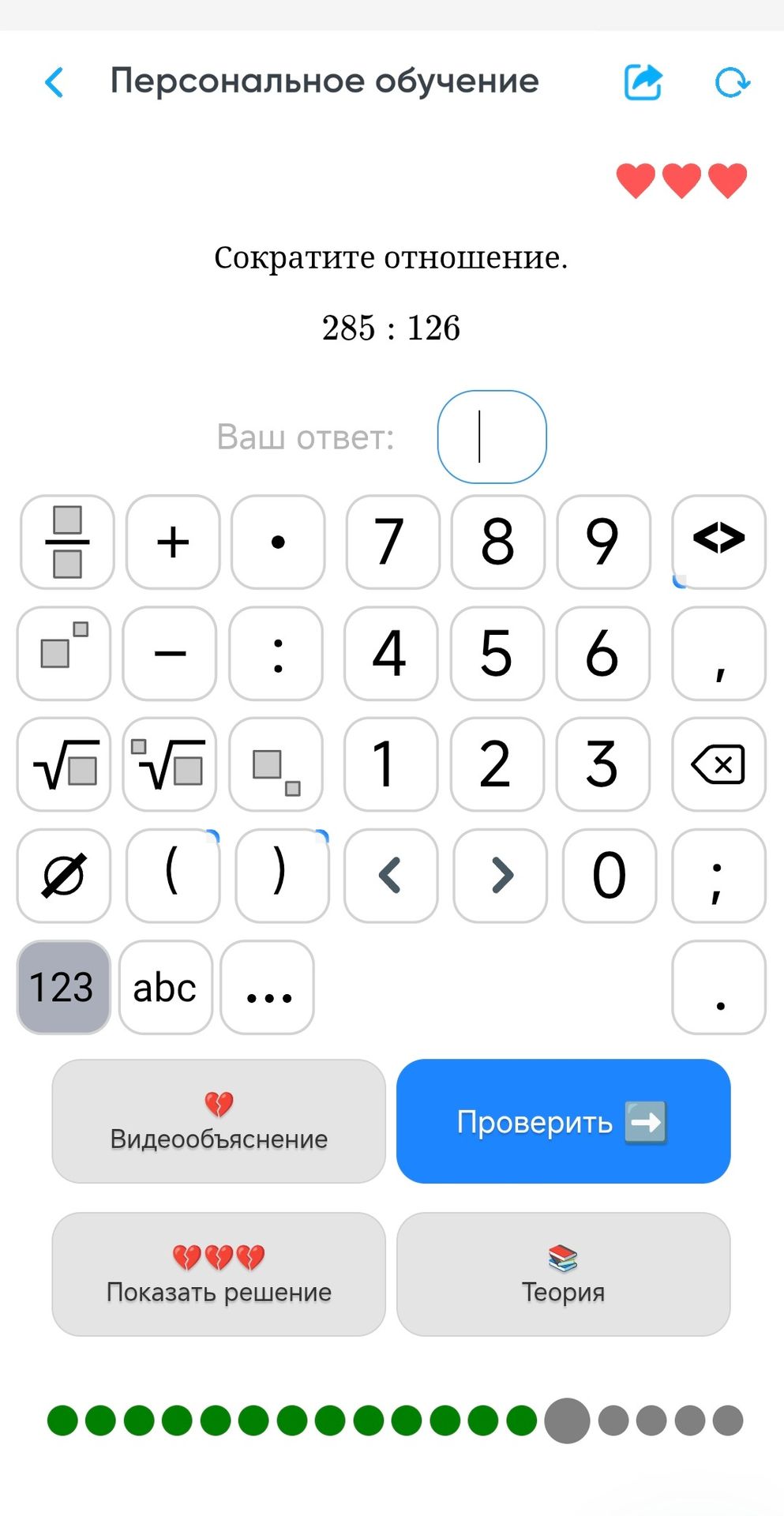Insert a fraction template
Viewport: 784px width, 1516px height.
tap(67, 542)
